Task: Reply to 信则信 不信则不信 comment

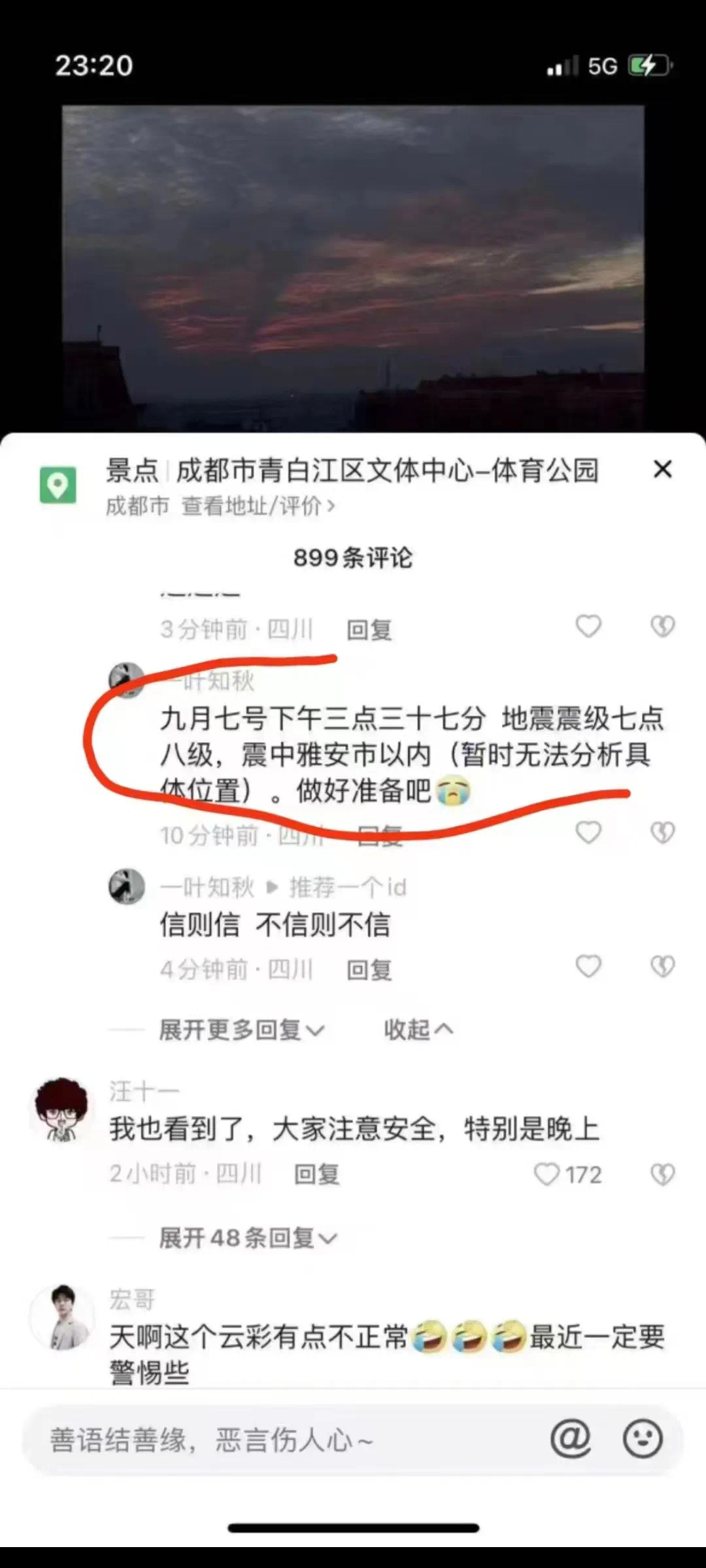Action: click(369, 970)
